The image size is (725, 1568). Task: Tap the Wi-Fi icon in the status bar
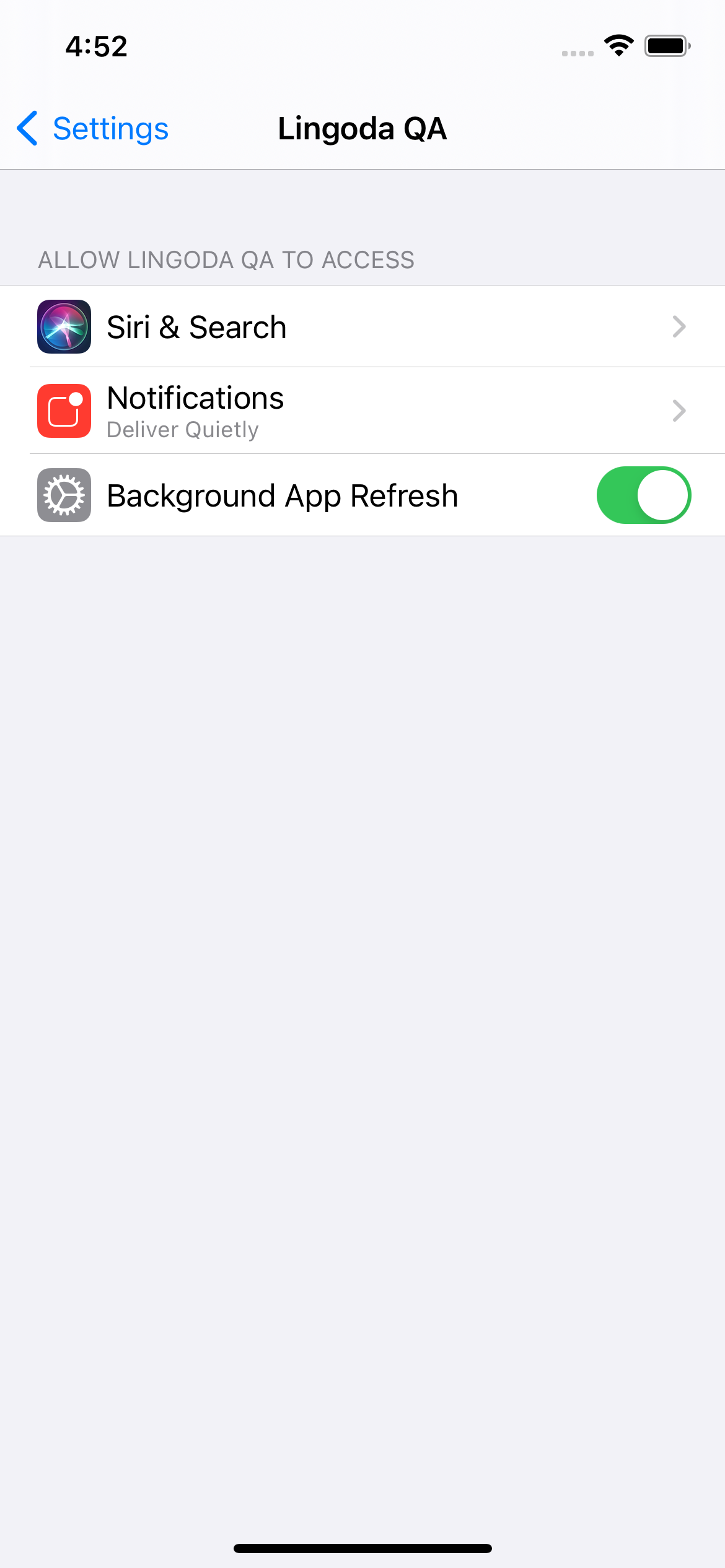619,45
